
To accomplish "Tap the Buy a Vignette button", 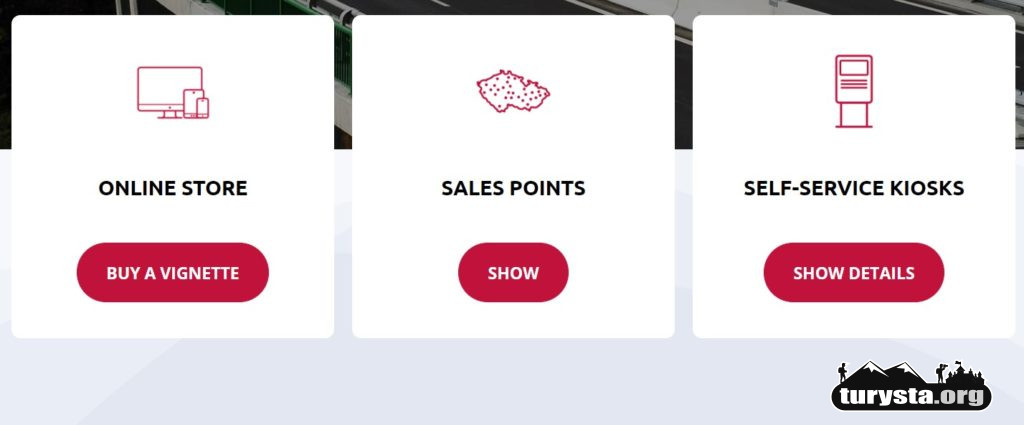I will 172,272.
